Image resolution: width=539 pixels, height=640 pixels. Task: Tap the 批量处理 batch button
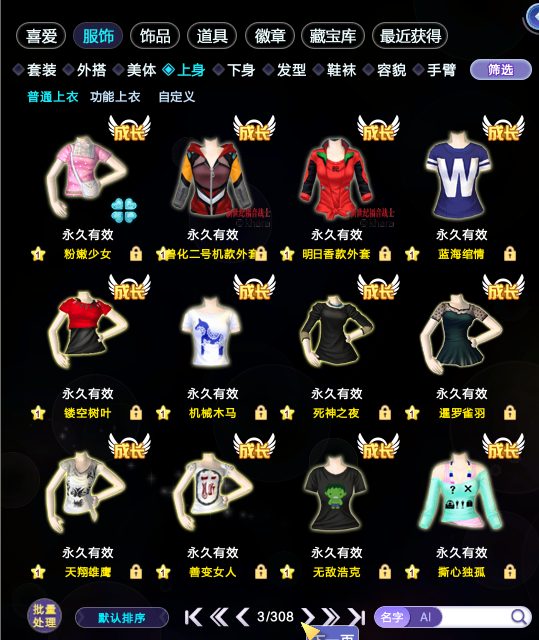tap(44, 616)
